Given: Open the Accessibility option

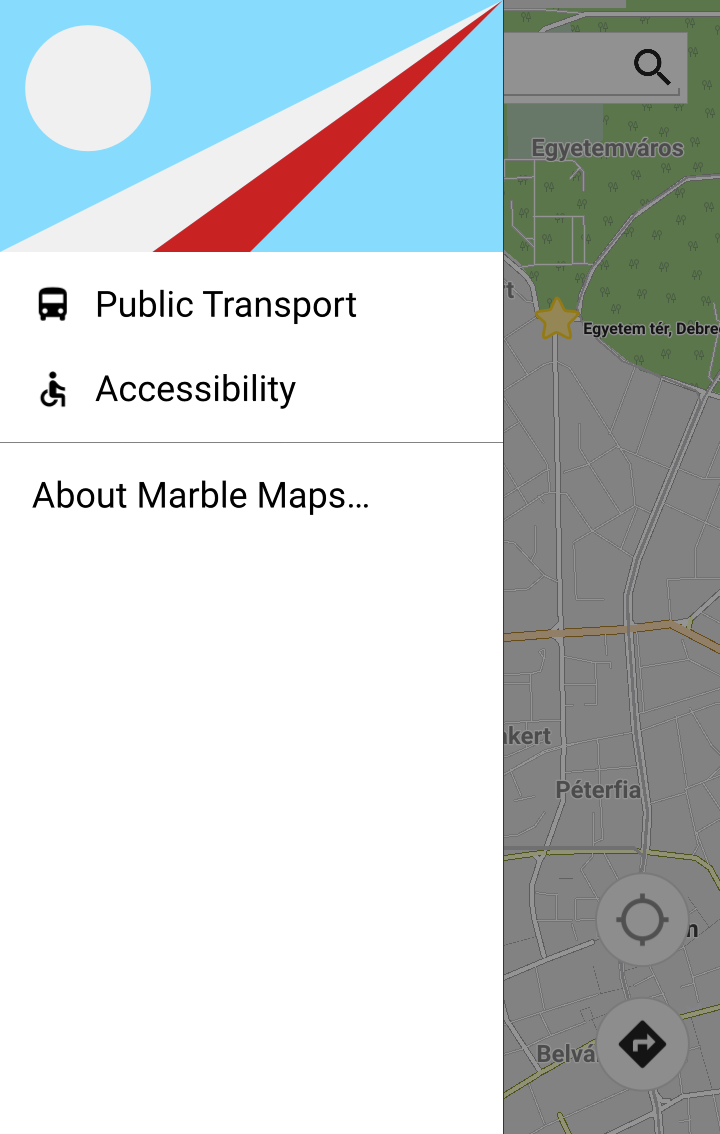Looking at the screenshot, I should (195, 389).
